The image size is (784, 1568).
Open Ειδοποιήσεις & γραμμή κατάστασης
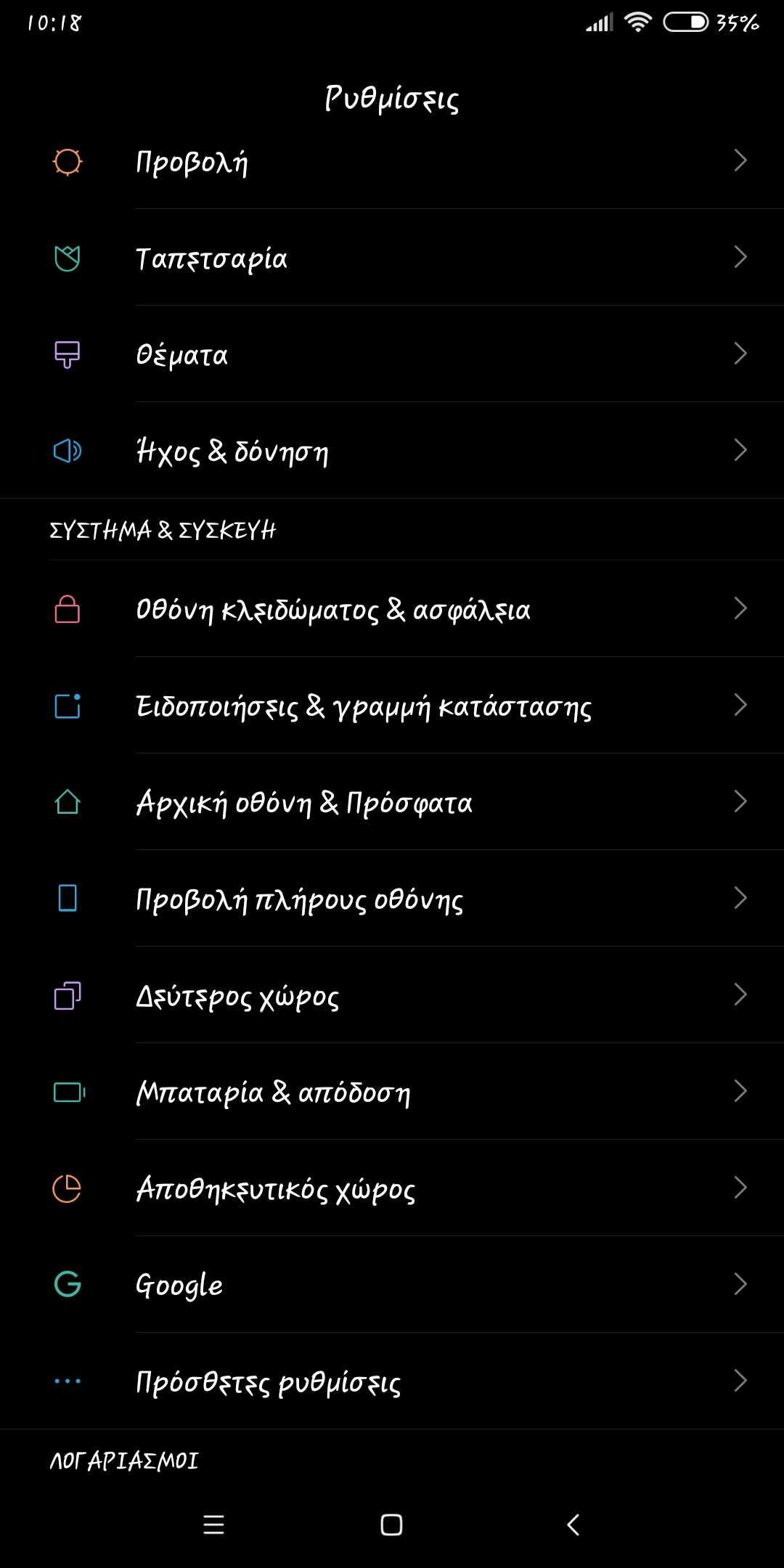[x=392, y=706]
